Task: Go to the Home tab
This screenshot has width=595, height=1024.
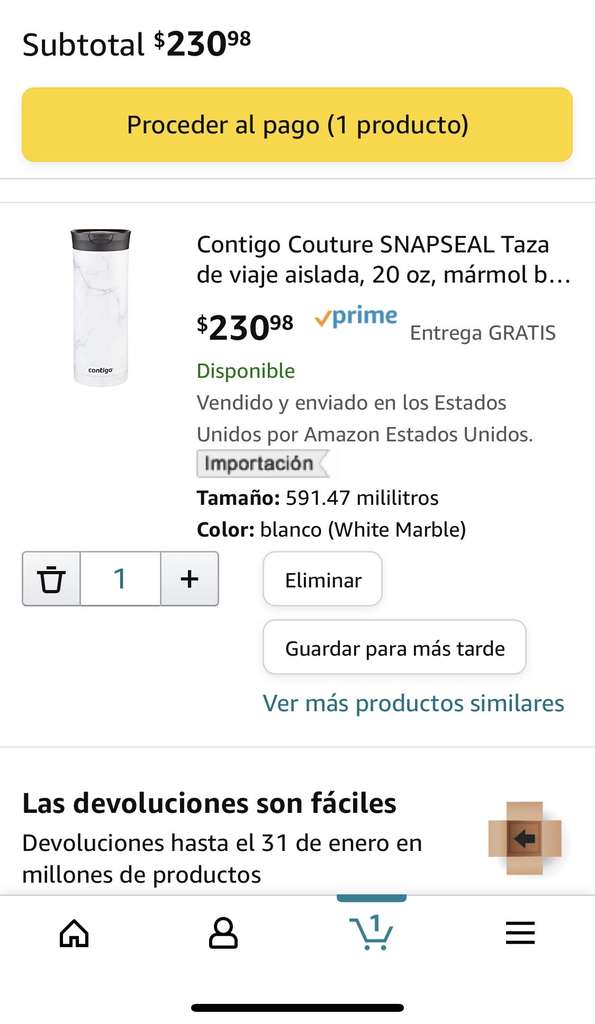Action: (x=74, y=933)
